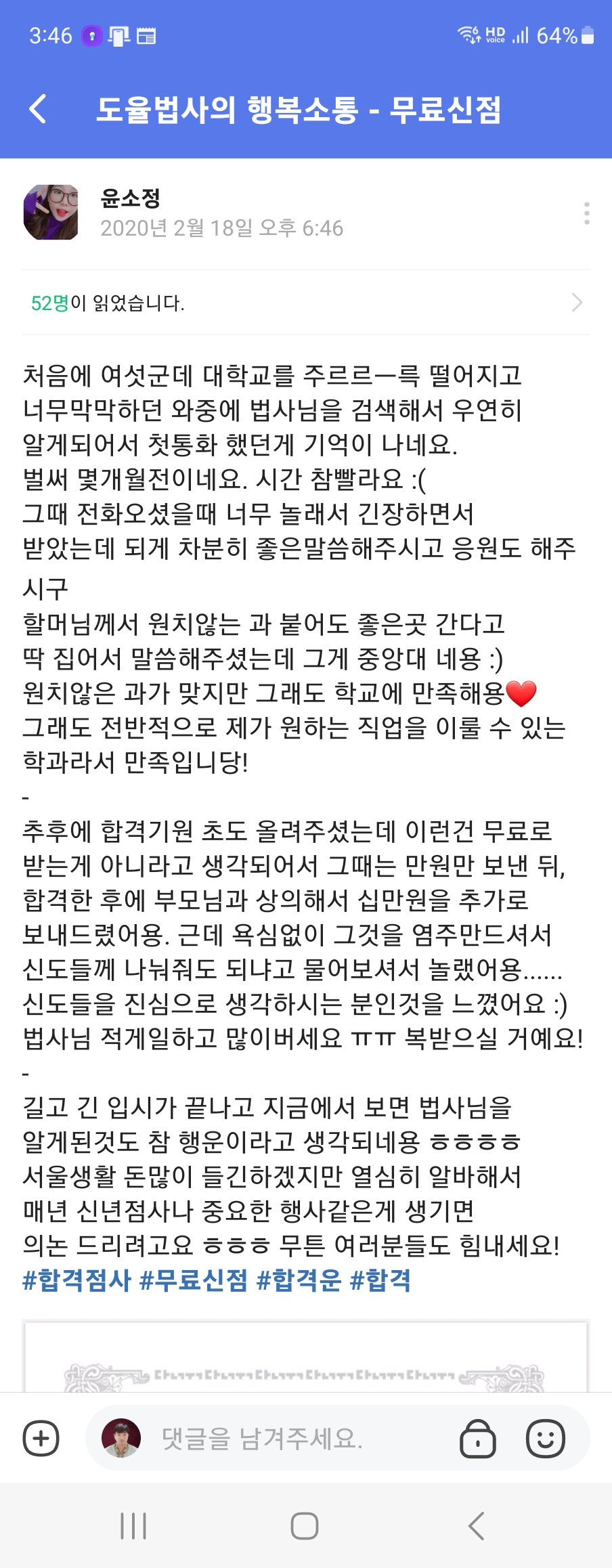Go back from 도율법사의 행복소통 page

[39, 109]
